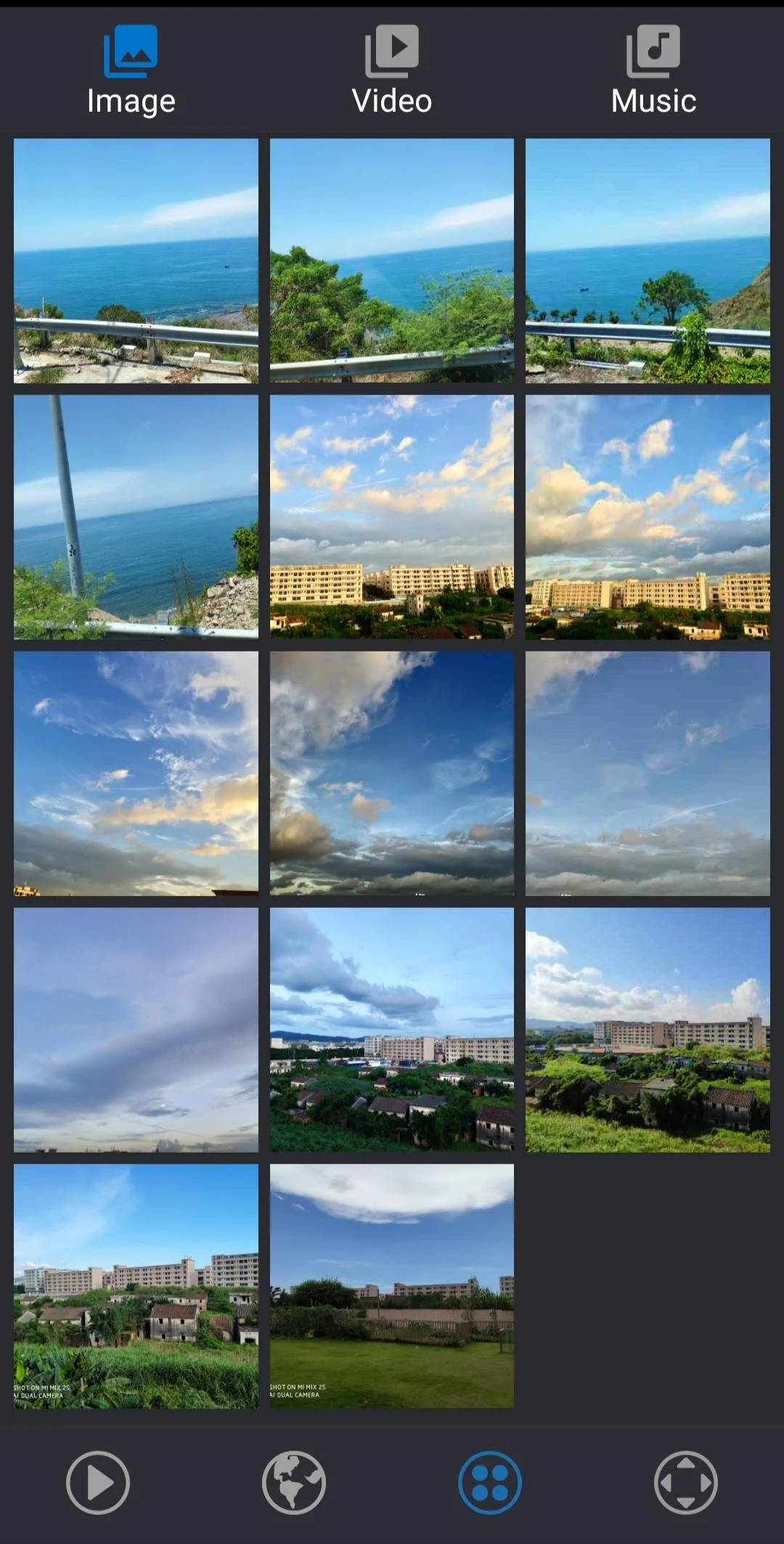Tap the play icon in bottom bar

click(x=98, y=1482)
